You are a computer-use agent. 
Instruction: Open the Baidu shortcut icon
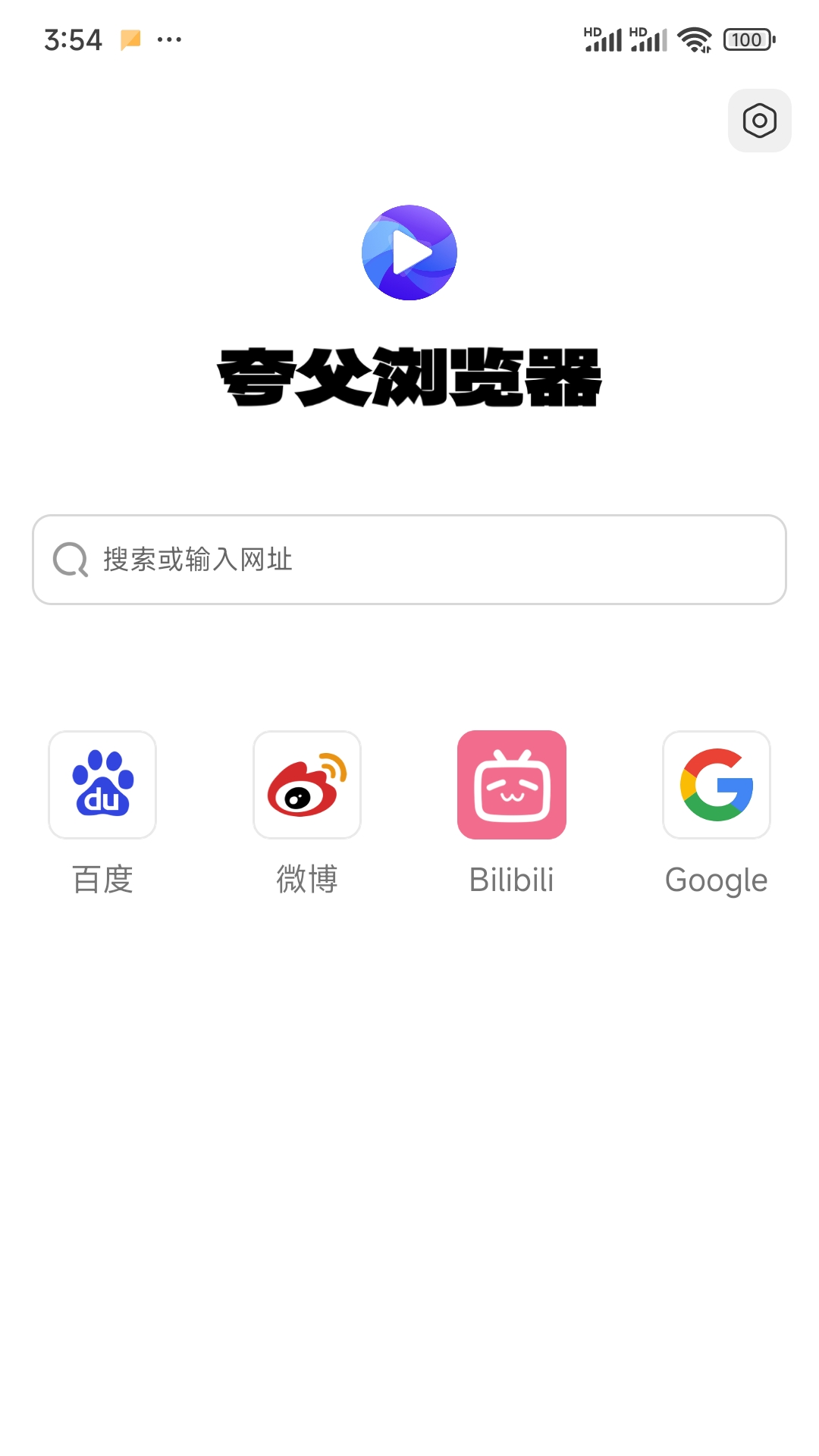click(102, 785)
